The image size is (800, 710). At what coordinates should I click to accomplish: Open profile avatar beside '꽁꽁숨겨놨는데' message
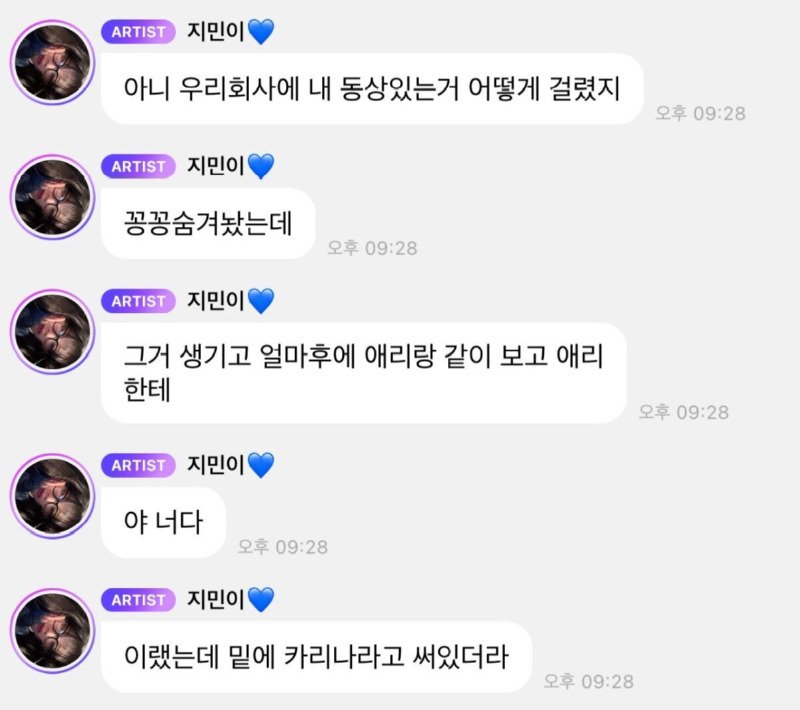(52, 196)
